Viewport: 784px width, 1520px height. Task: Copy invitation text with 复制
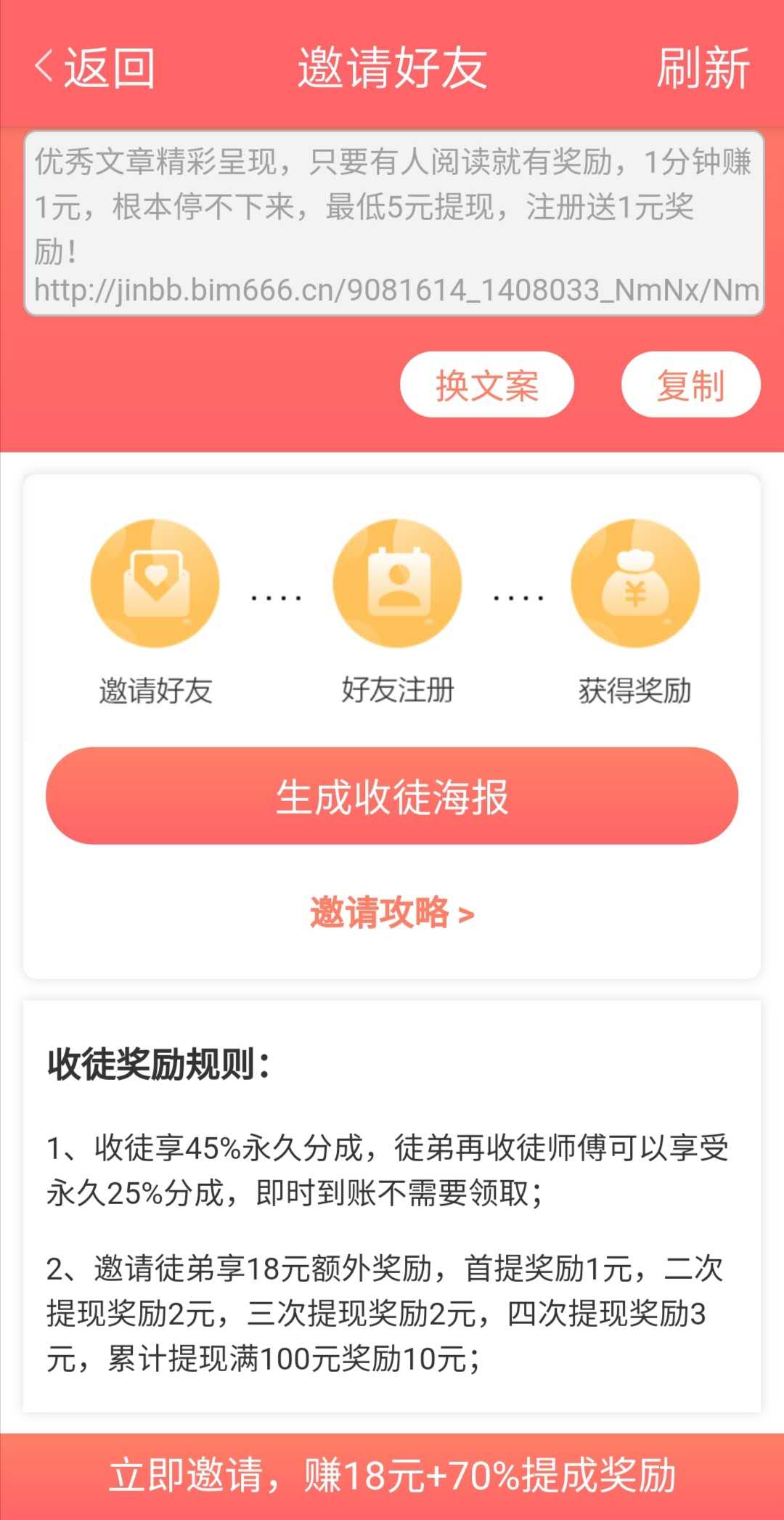(x=690, y=385)
